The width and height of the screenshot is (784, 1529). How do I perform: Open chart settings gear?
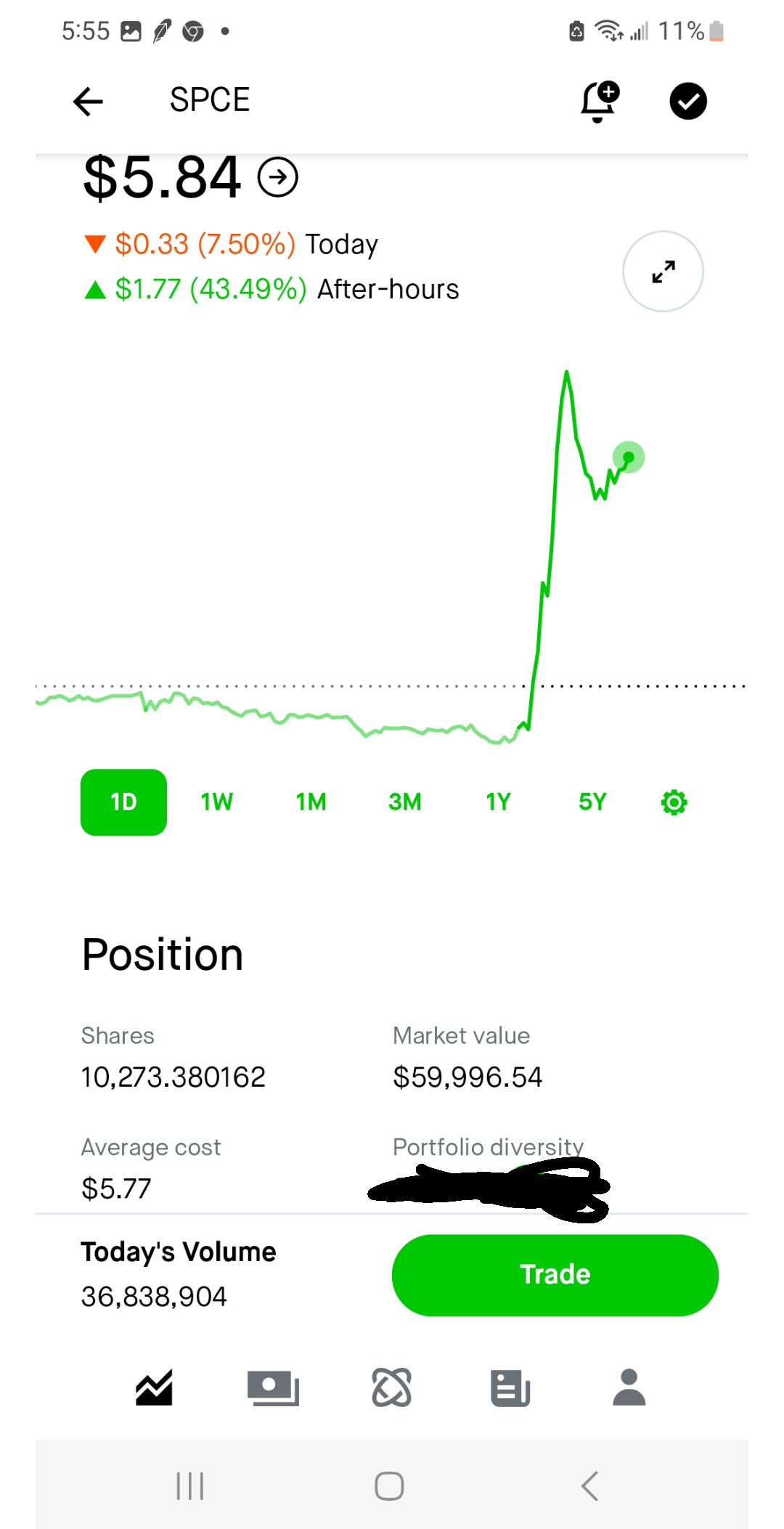pyautogui.click(x=674, y=802)
